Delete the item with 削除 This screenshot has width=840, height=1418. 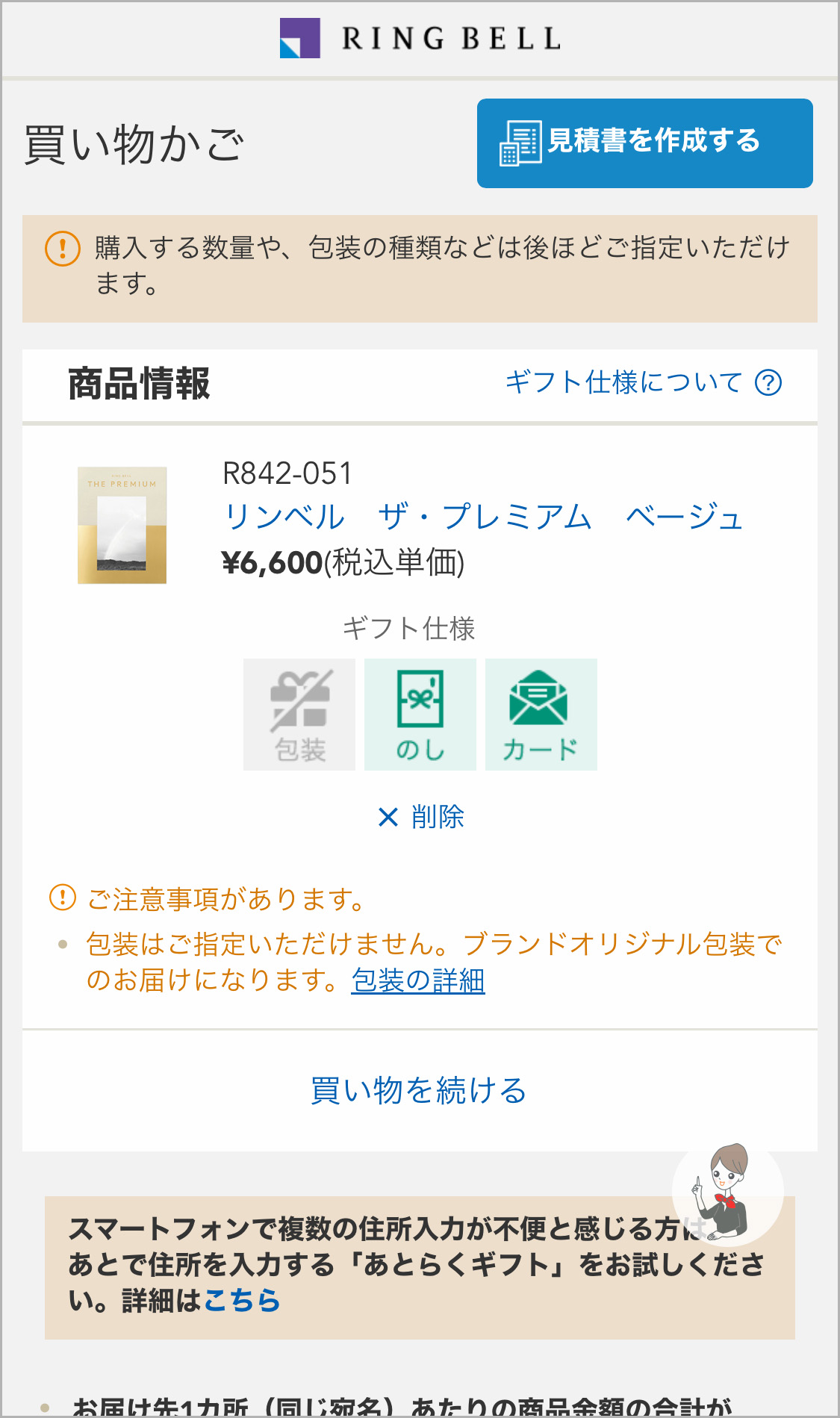point(420,817)
